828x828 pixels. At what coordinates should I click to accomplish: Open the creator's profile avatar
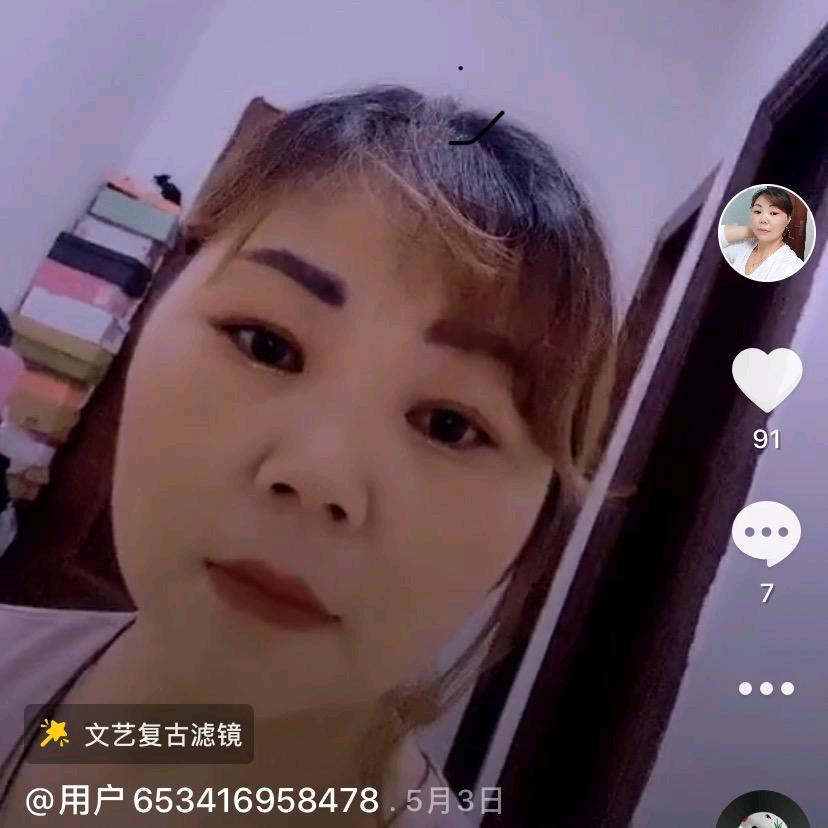767,233
